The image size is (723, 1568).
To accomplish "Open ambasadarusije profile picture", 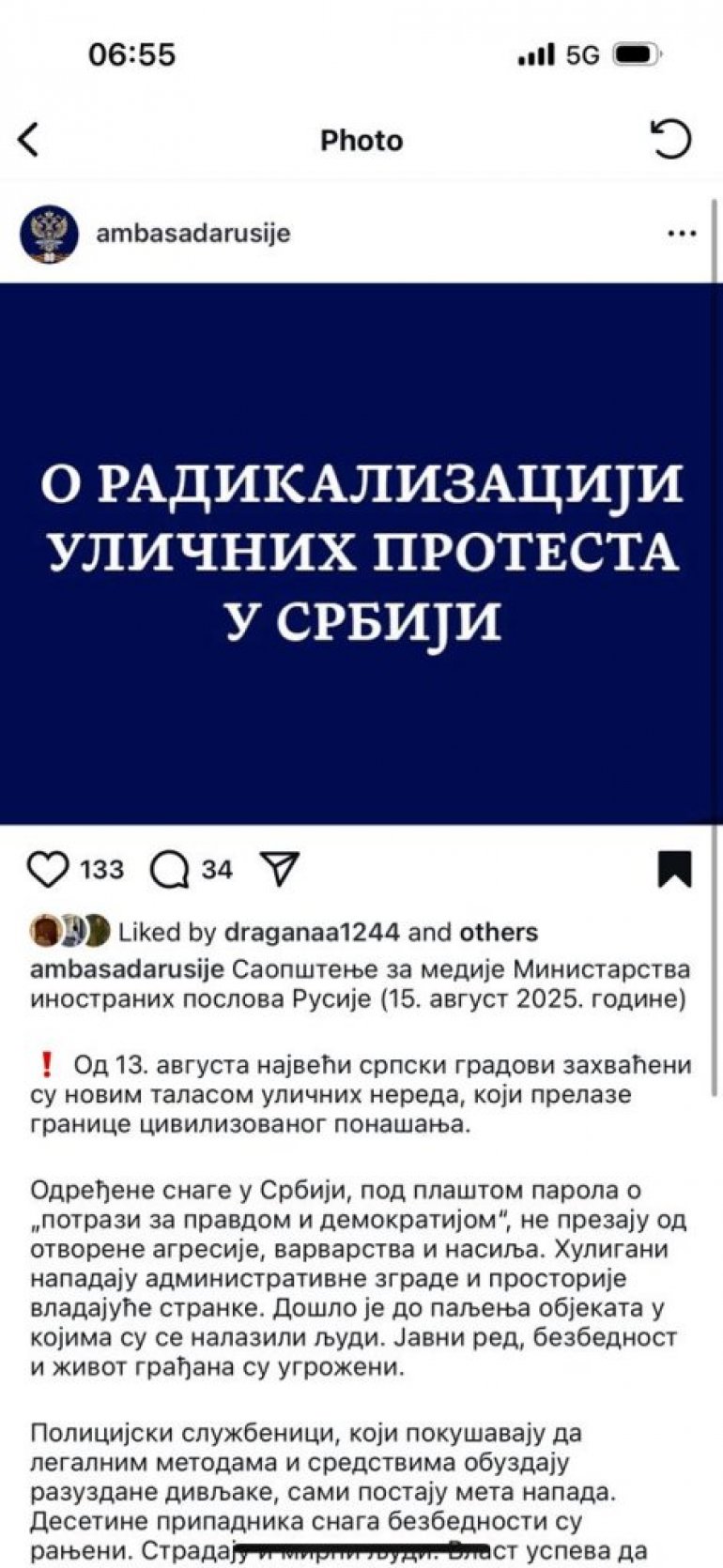I will point(49,234).
